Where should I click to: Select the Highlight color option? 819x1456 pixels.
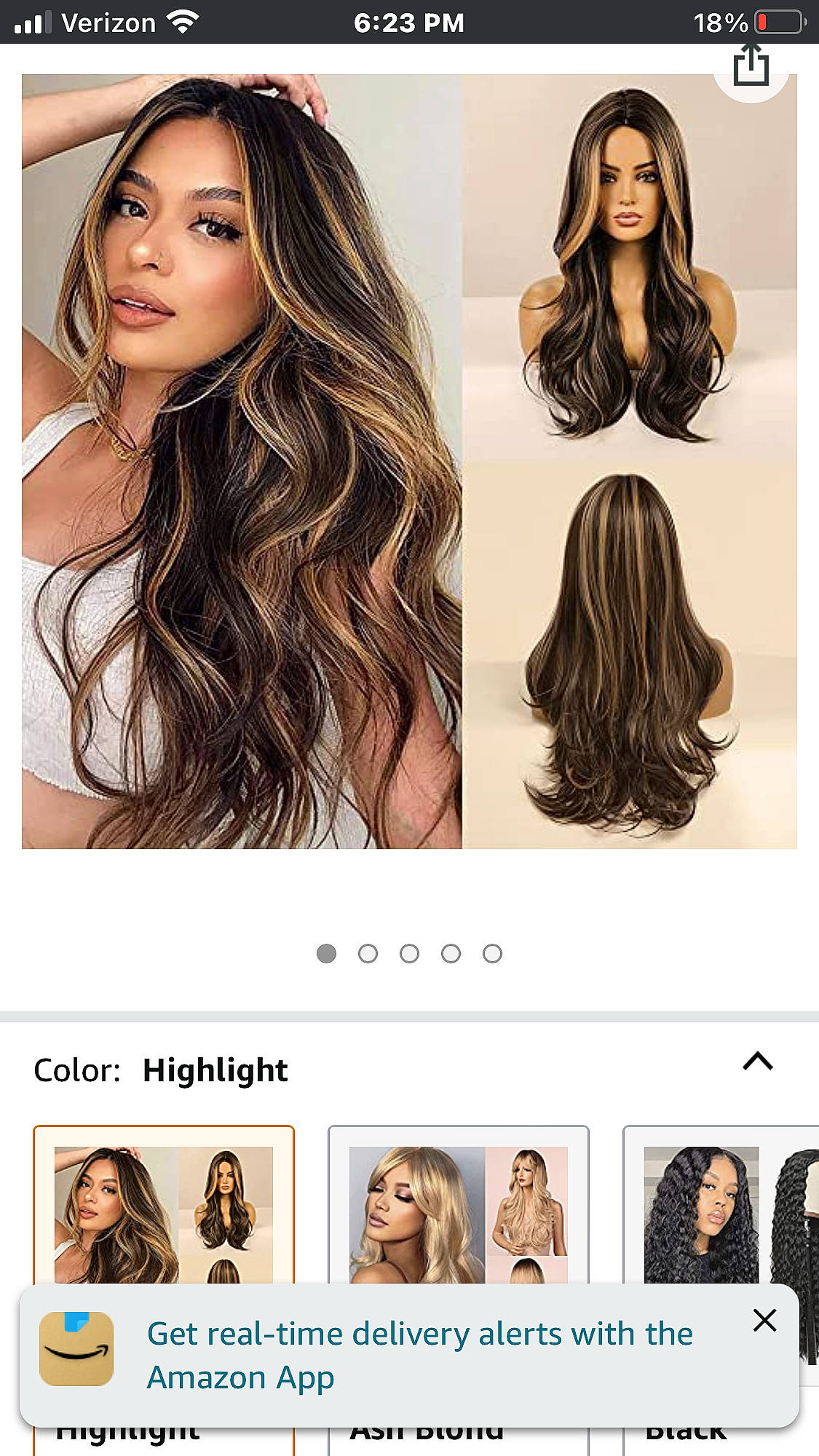tap(164, 1212)
